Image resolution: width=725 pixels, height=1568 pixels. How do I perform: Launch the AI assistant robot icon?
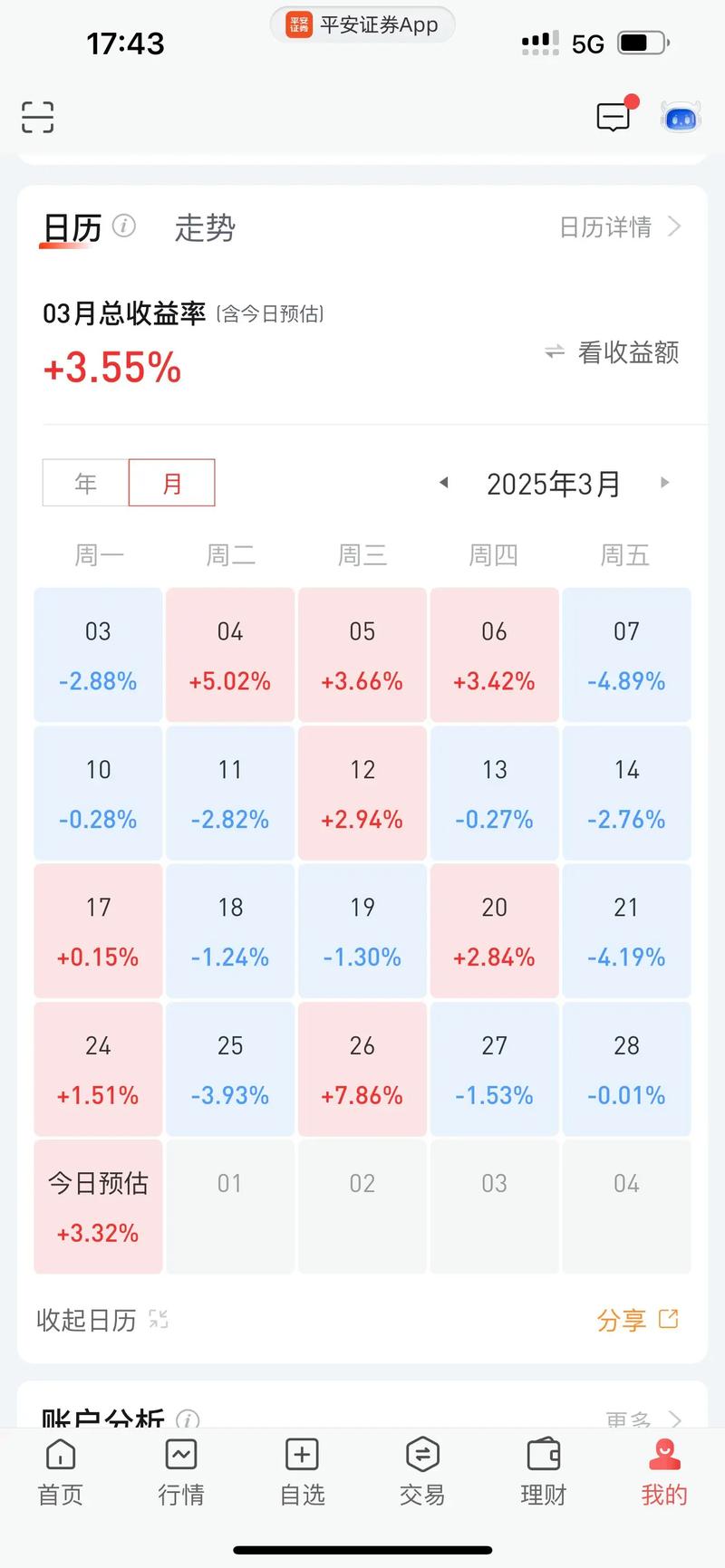click(680, 117)
